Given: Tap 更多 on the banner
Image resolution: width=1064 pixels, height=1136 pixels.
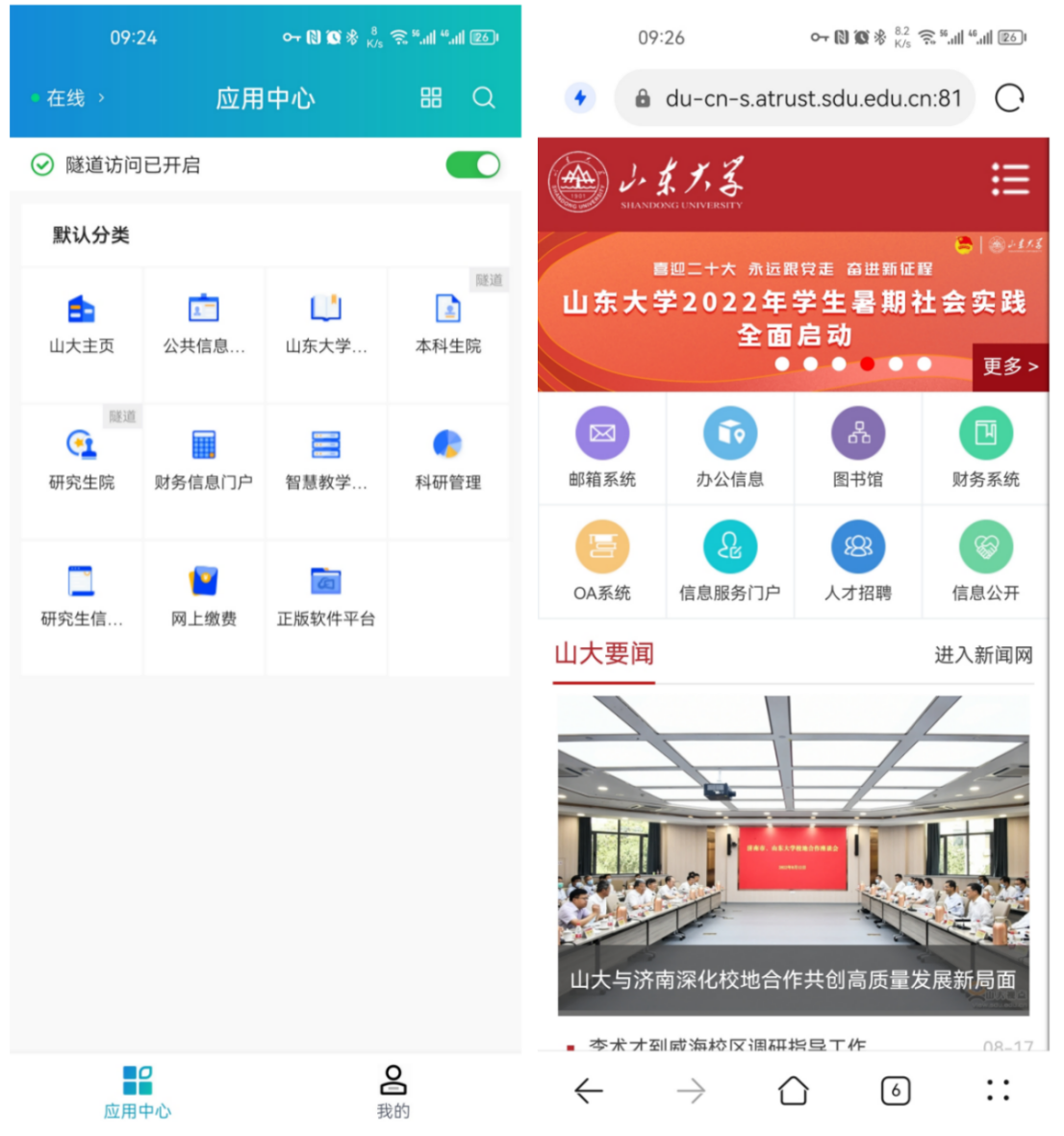Looking at the screenshot, I should [1010, 366].
